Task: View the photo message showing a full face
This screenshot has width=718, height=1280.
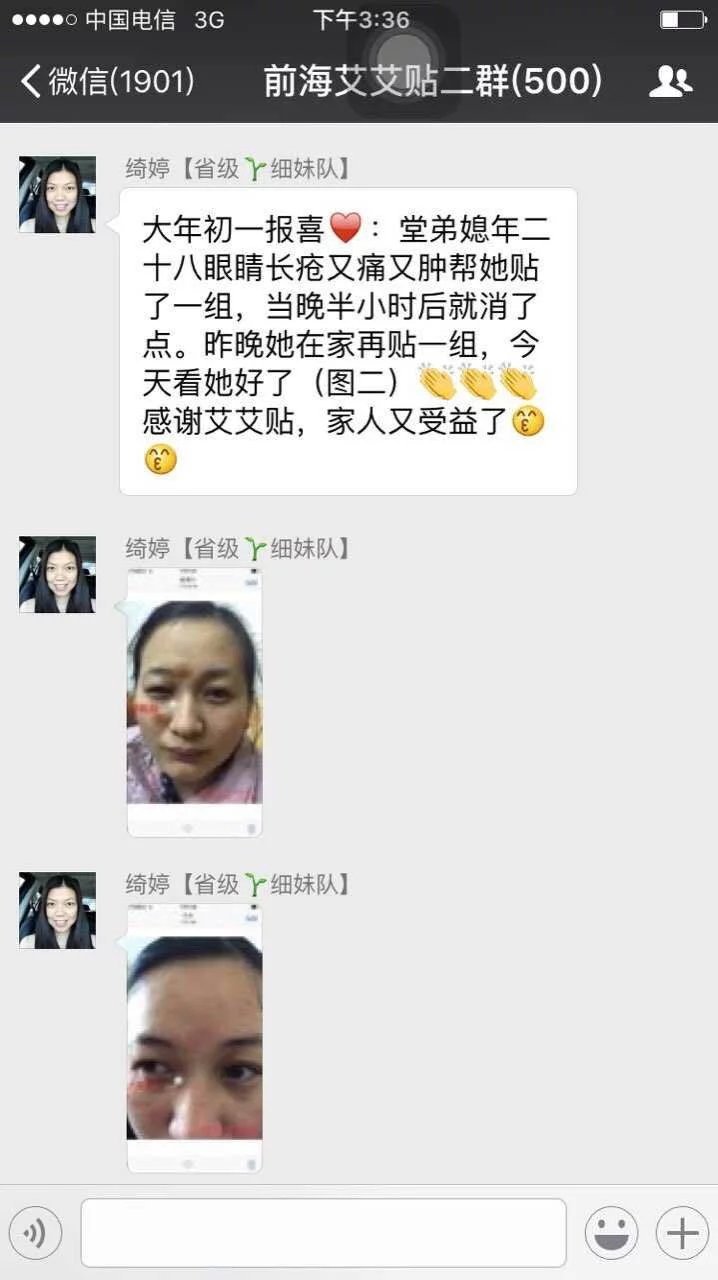Action: coord(194,702)
